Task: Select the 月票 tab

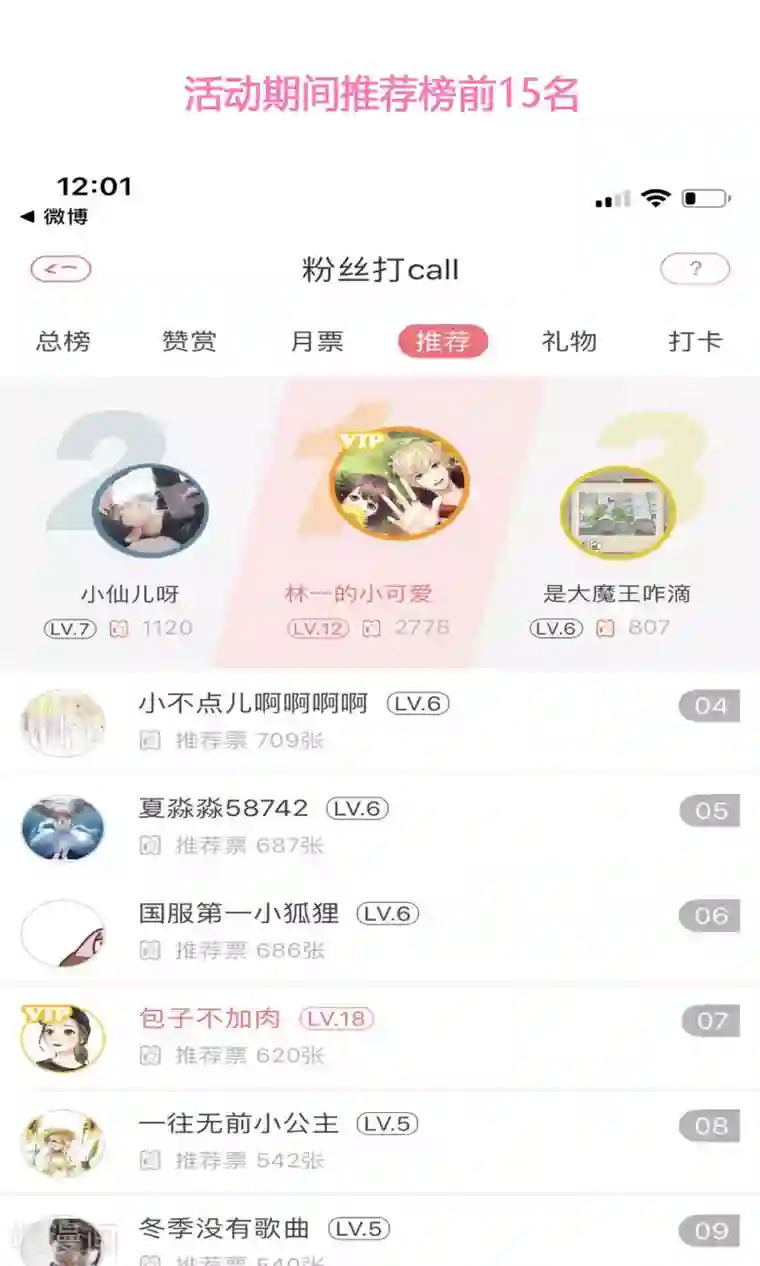Action: [318, 342]
